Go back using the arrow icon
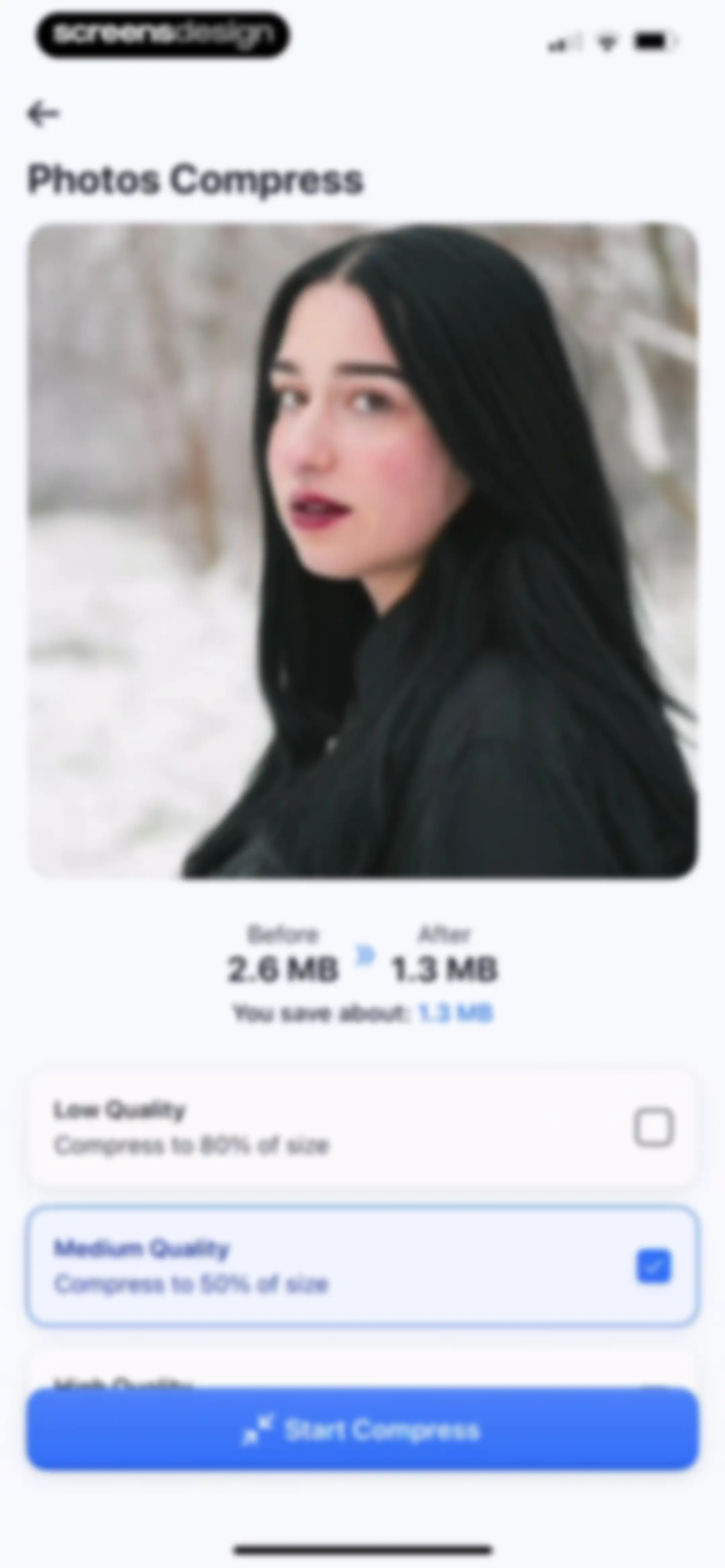 click(x=43, y=113)
